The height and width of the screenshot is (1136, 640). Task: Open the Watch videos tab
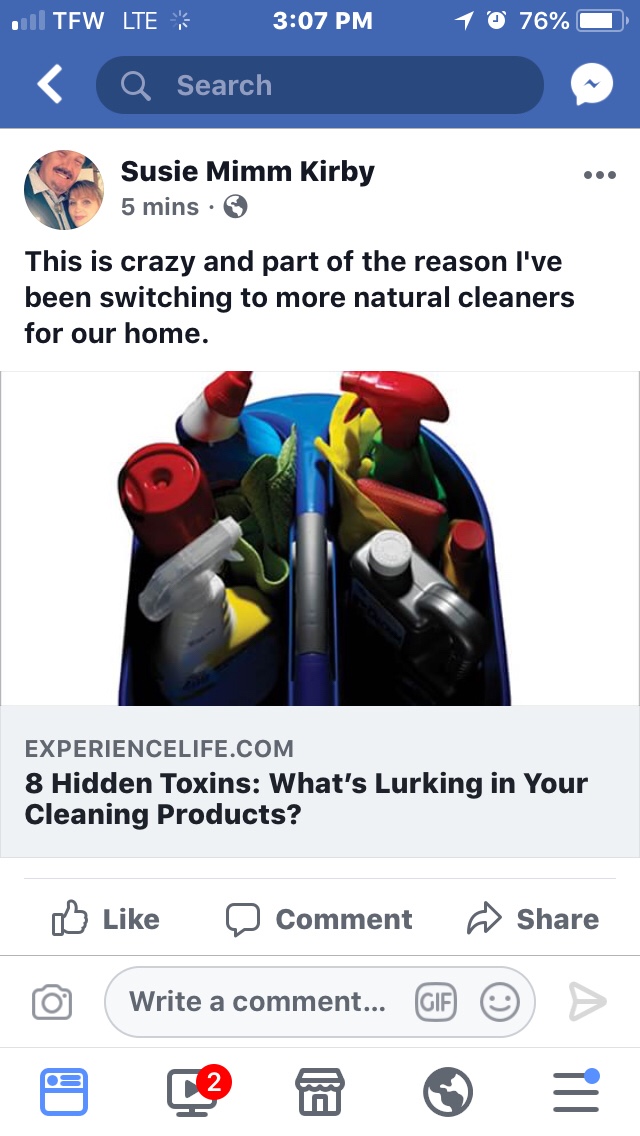point(192,1092)
